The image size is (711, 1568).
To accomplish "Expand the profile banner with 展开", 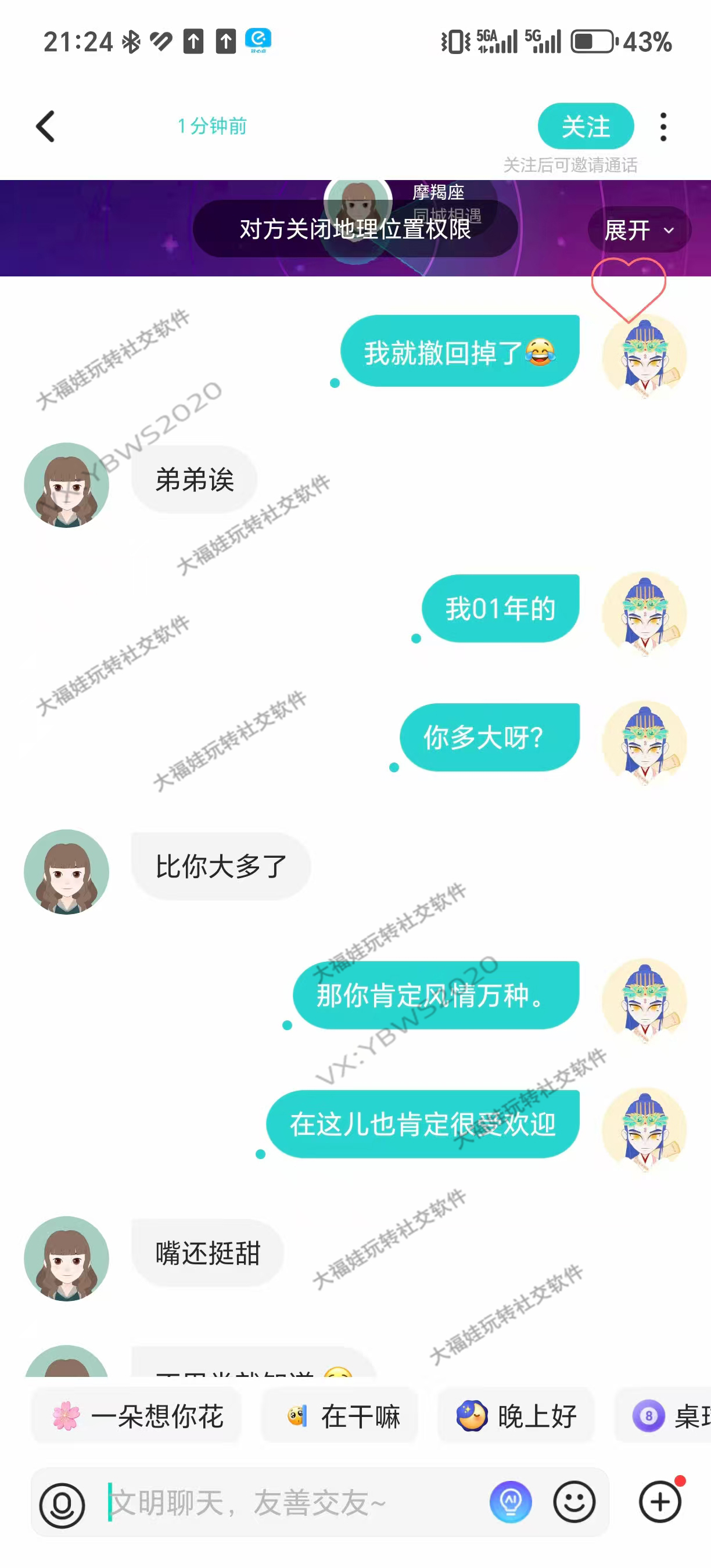I will click(x=638, y=230).
